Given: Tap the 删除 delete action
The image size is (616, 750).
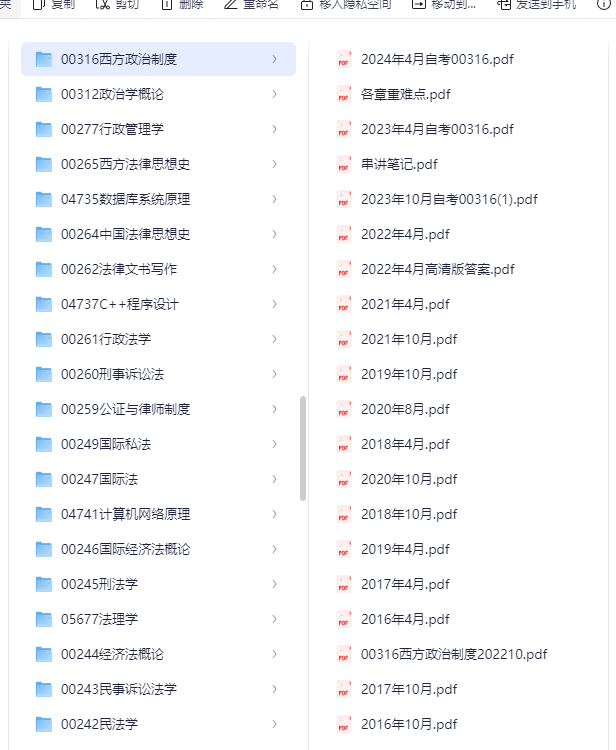Looking at the screenshot, I should (182, 5).
